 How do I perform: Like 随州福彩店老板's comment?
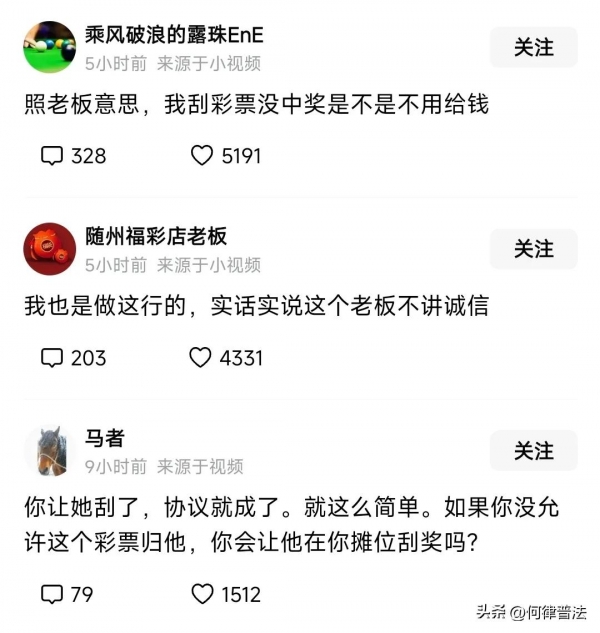pos(202,358)
